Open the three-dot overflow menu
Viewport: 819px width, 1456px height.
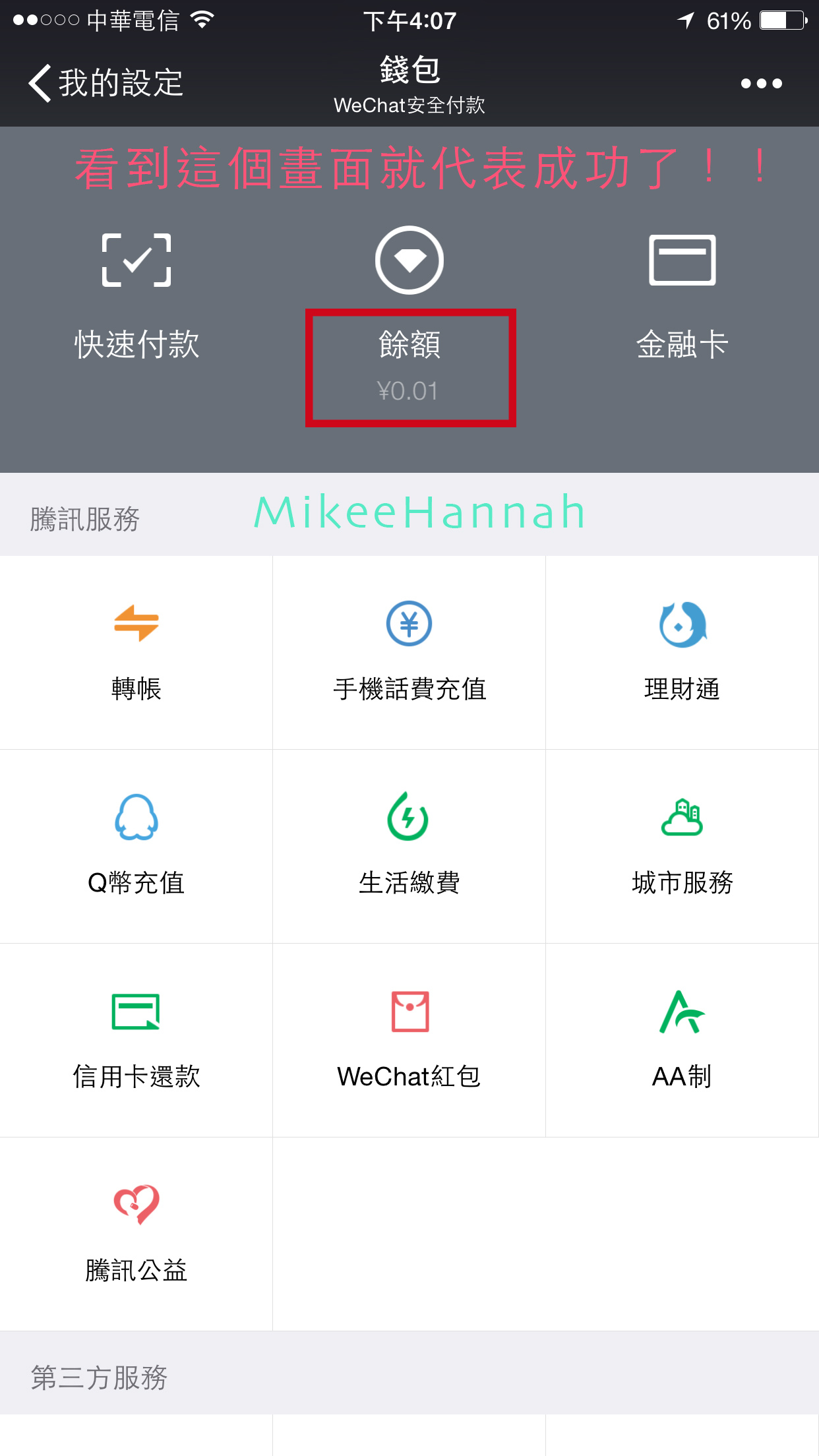pos(761,83)
